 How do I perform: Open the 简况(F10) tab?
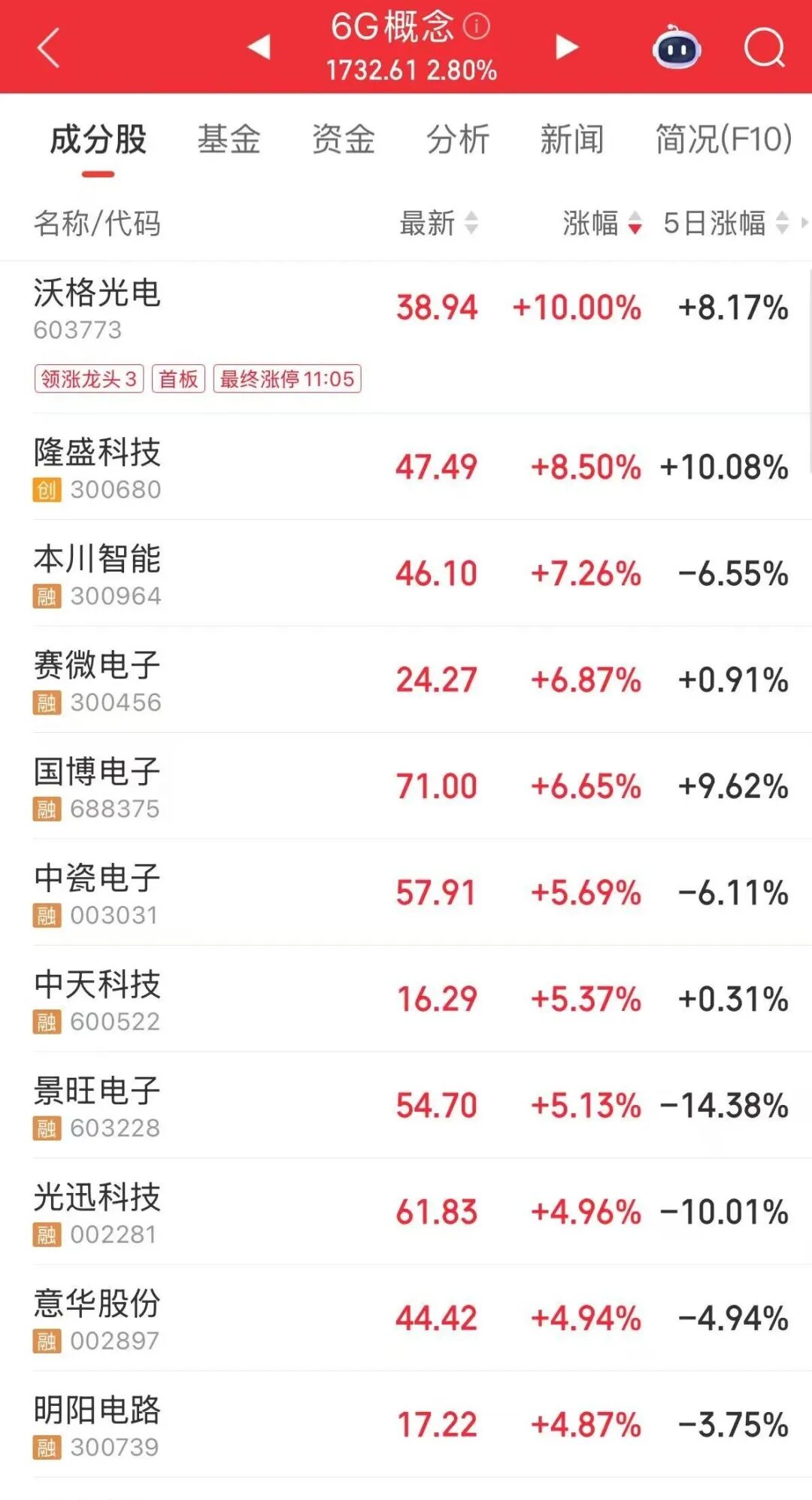[x=723, y=139]
